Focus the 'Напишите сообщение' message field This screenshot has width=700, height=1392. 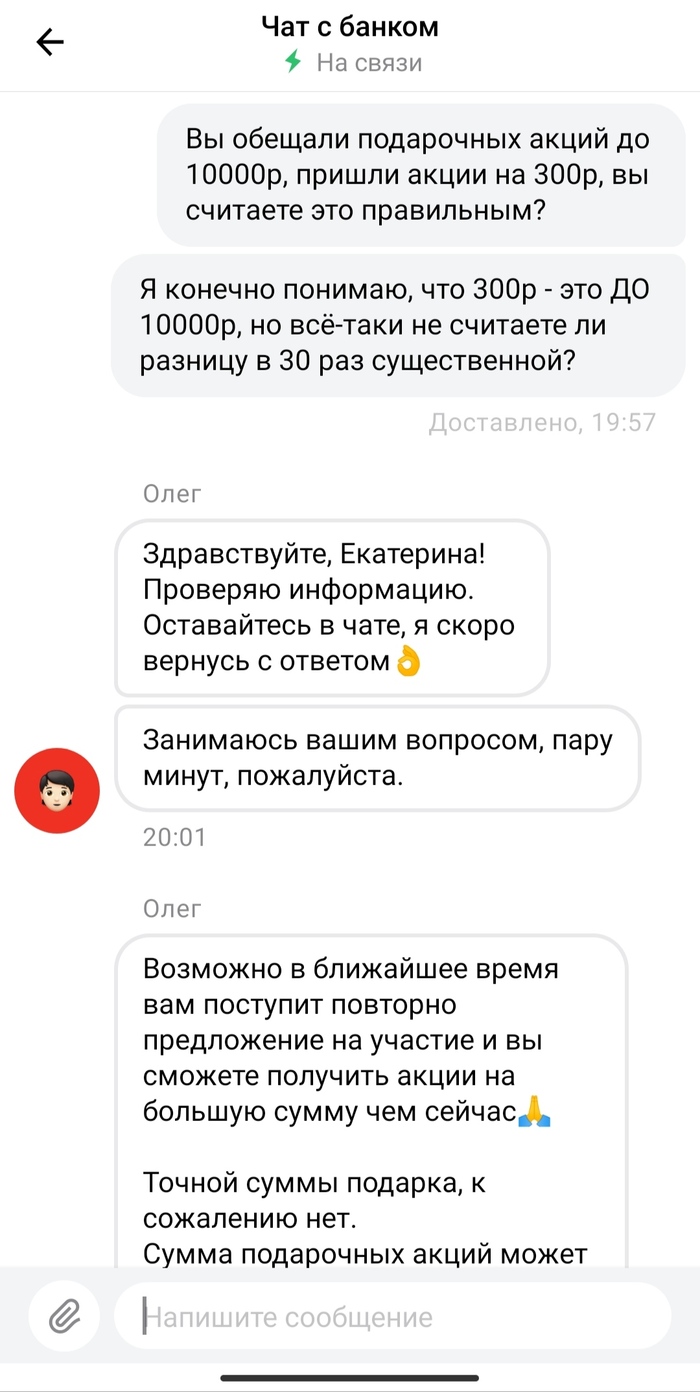[x=392, y=1317]
